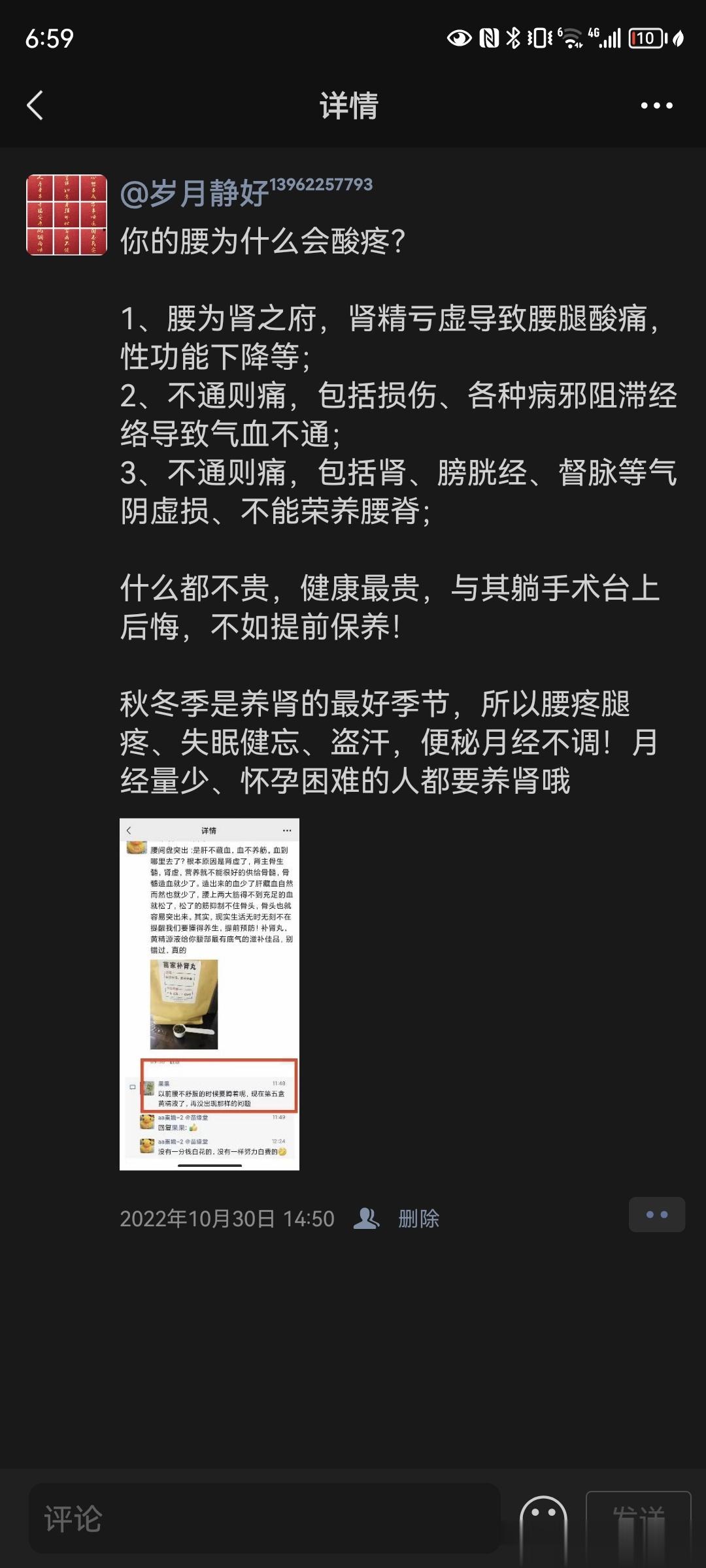Image resolution: width=706 pixels, height=1568 pixels.
Task: Open the emoji picker
Action: 543,1520
